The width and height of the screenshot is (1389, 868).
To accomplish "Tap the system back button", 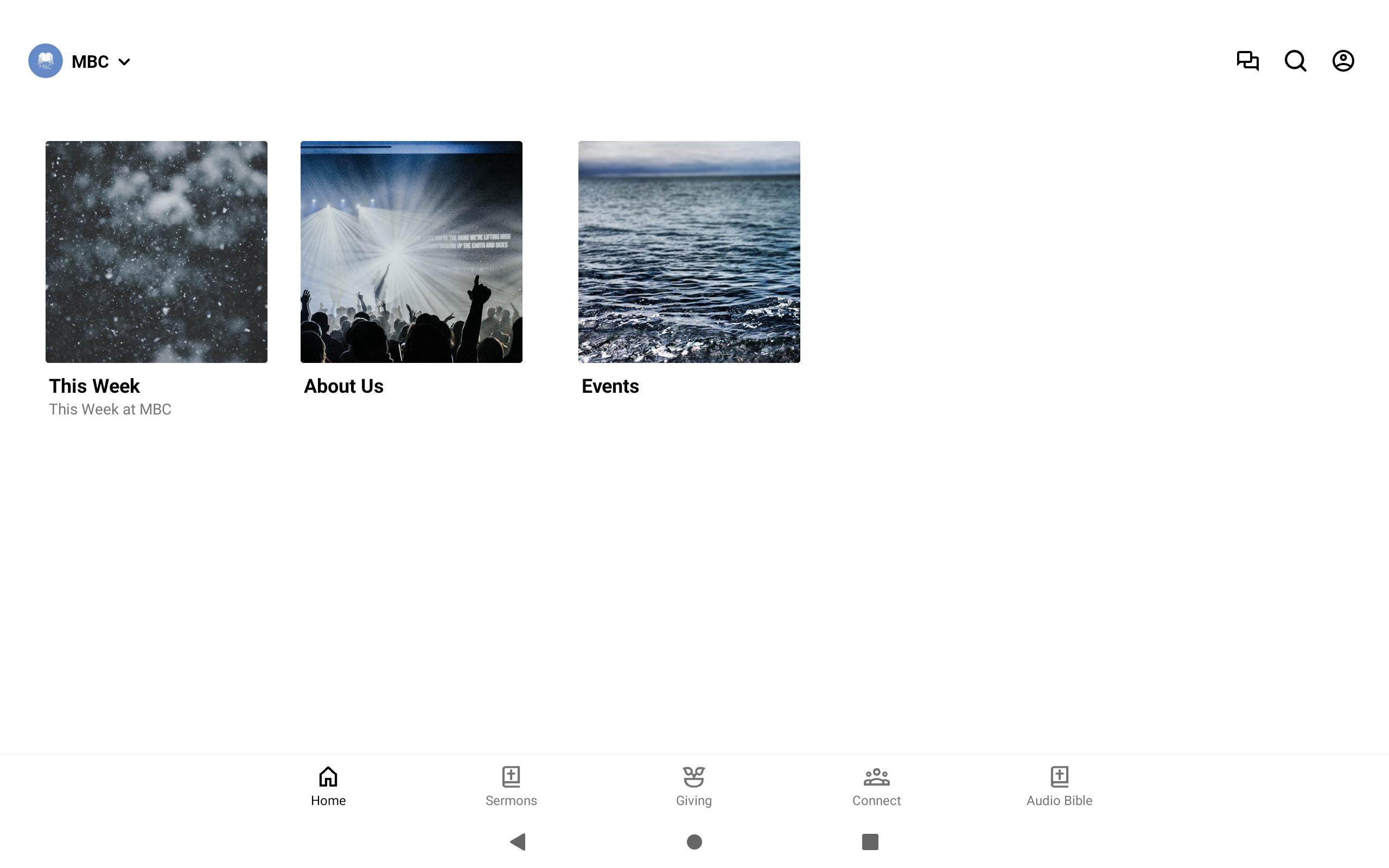I will [518, 841].
